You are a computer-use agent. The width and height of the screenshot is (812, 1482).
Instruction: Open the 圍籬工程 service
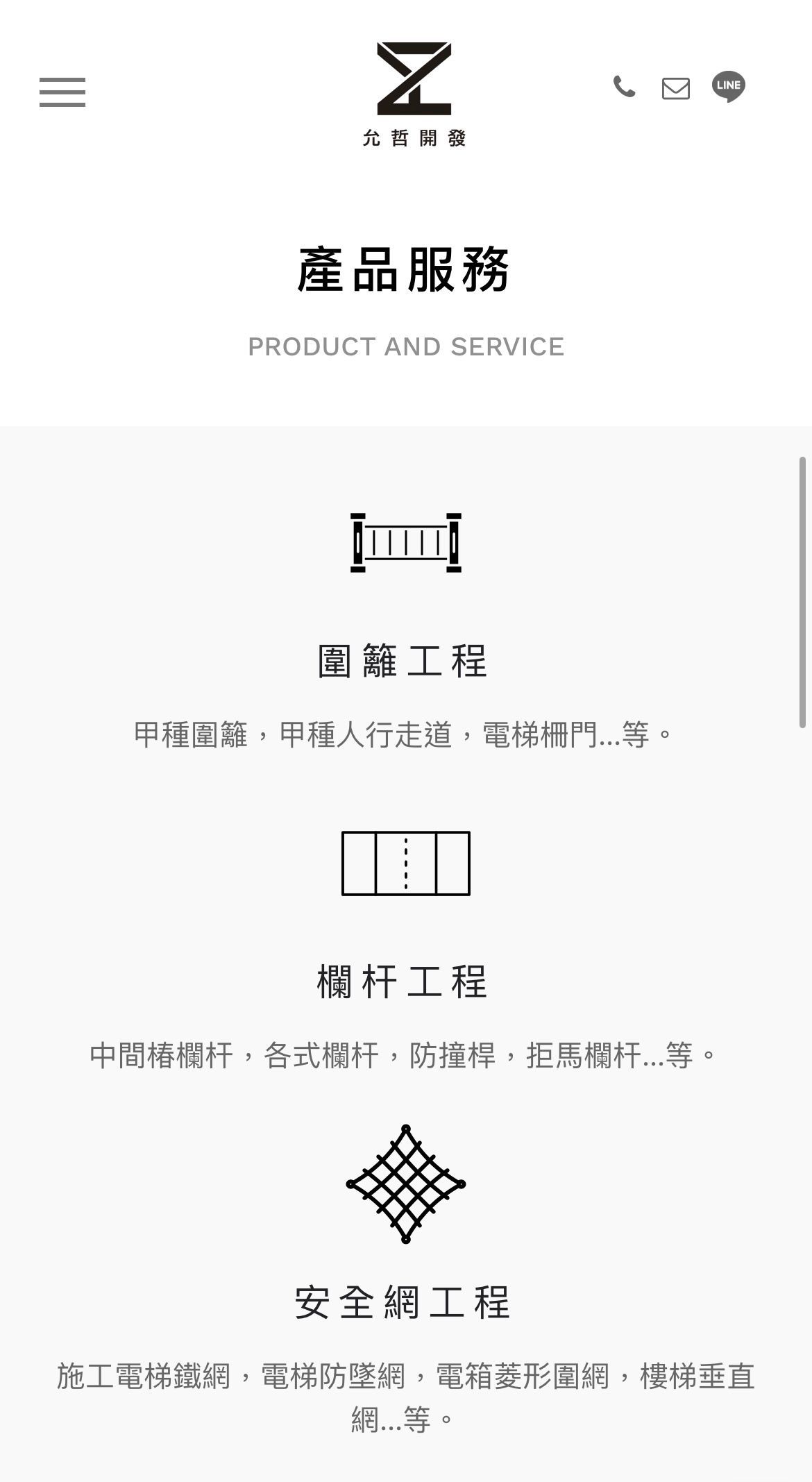[404, 660]
